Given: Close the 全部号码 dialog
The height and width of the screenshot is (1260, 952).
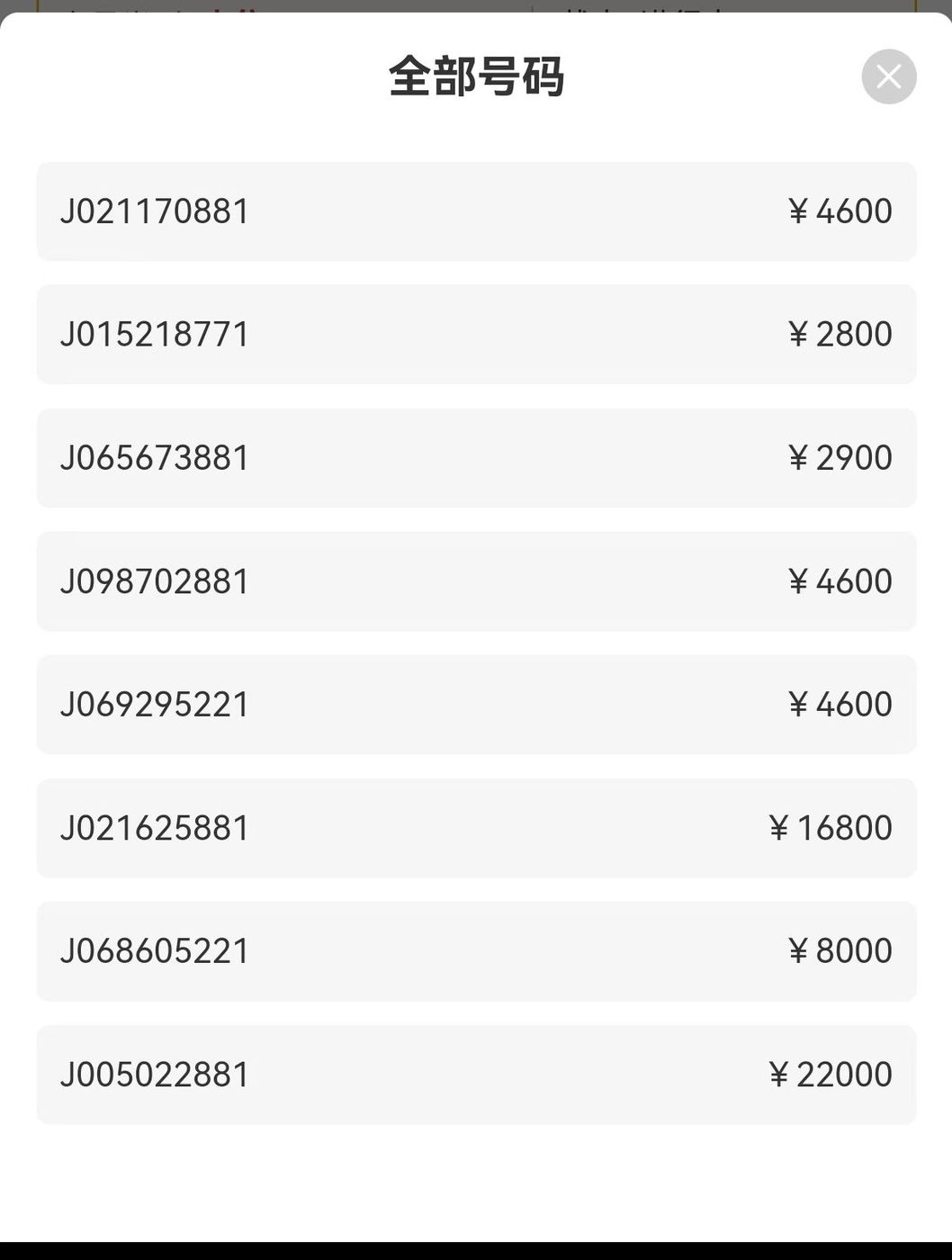Looking at the screenshot, I should [888, 76].
